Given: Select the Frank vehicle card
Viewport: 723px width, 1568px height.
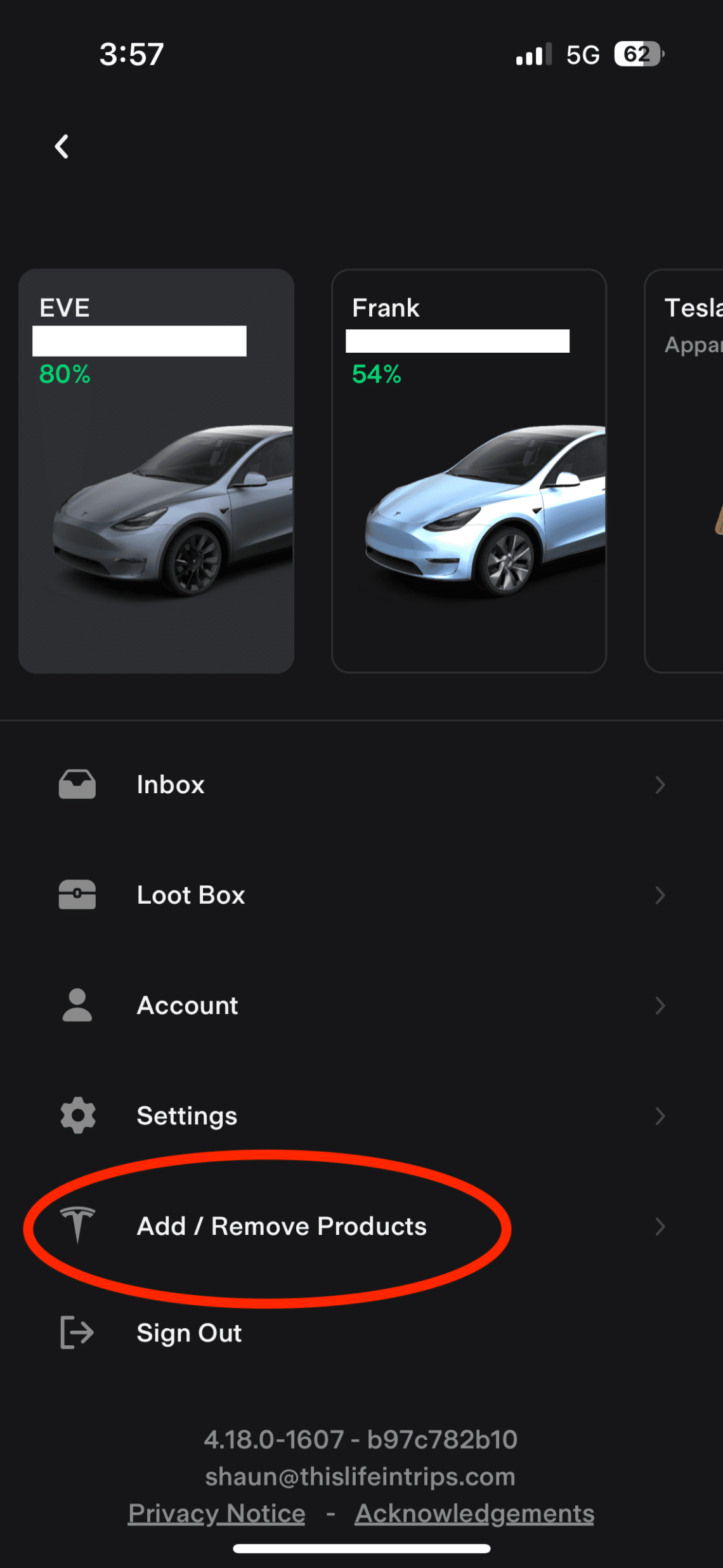Looking at the screenshot, I should [469, 470].
